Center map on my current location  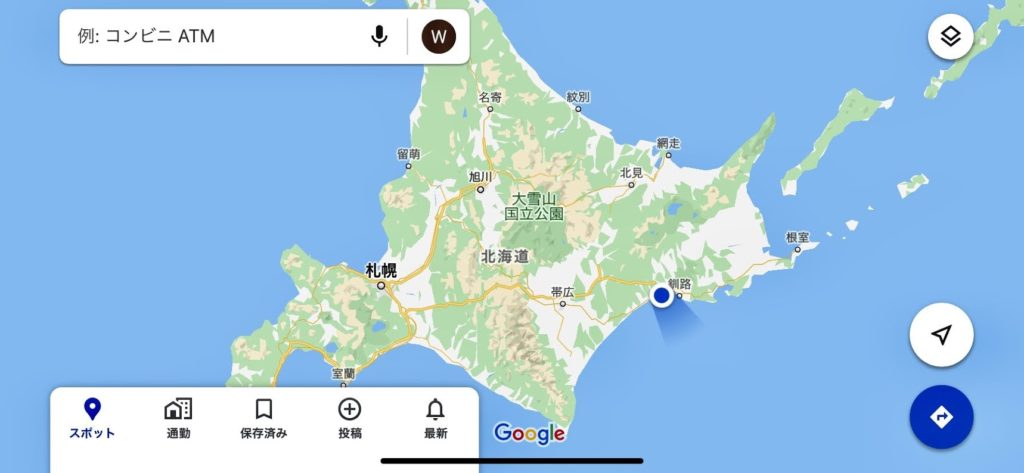point(941,336)
